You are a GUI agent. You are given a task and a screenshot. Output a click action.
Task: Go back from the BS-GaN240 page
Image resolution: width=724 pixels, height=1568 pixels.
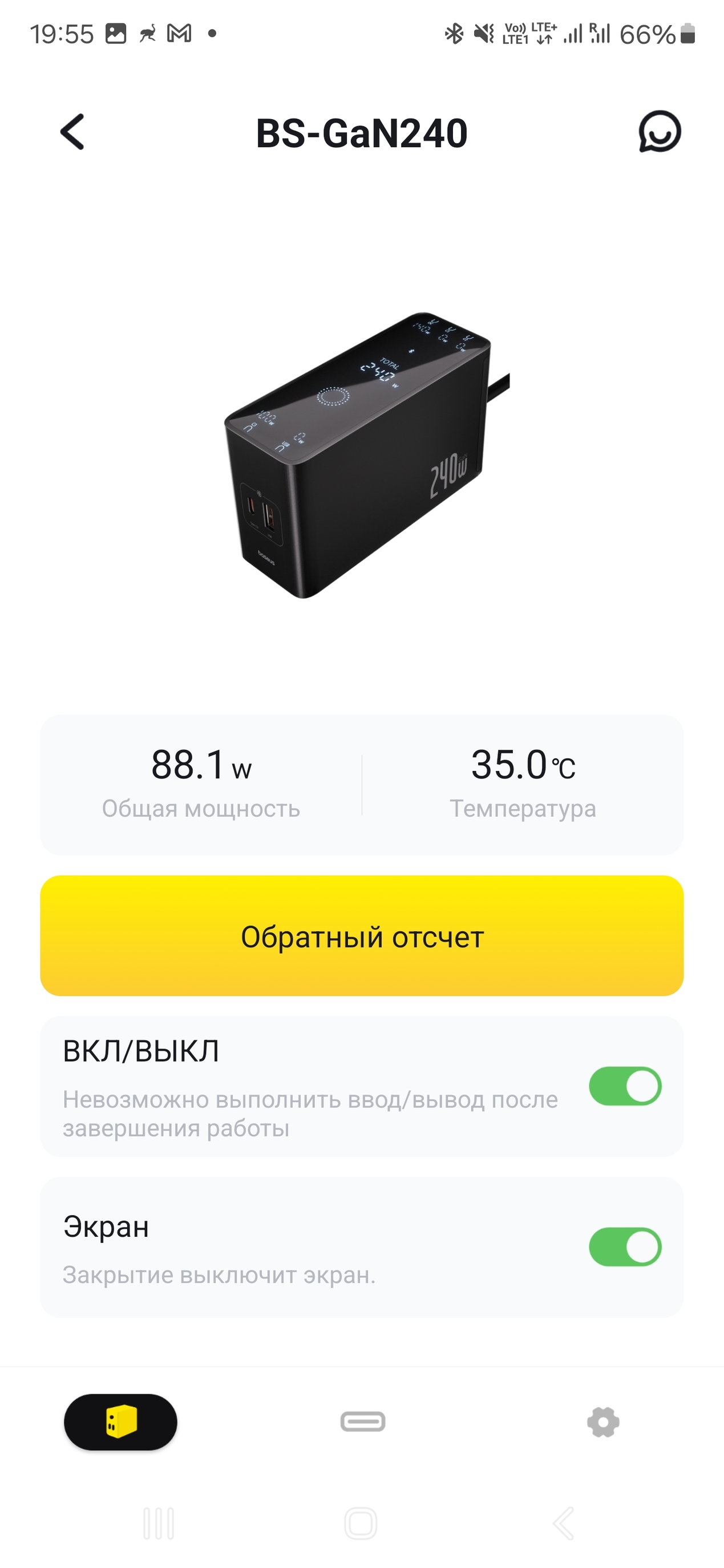pyautogui.click(x=72, y=132)
